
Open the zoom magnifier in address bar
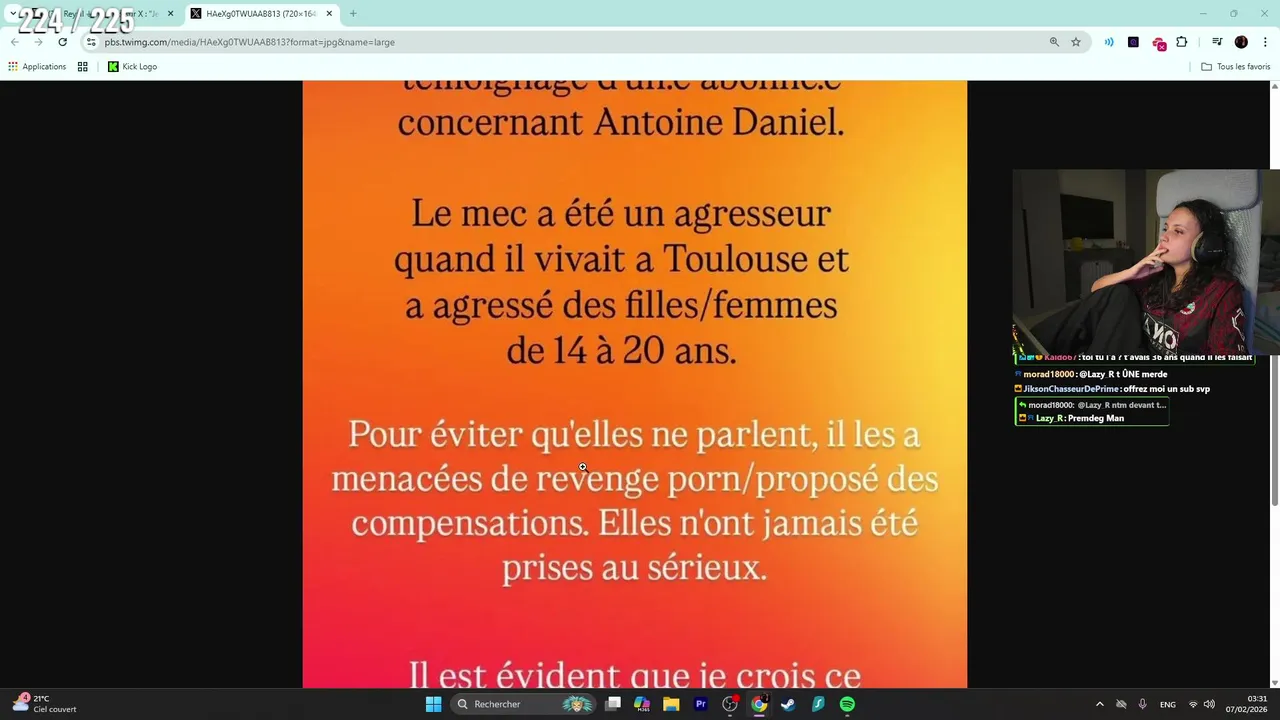coord(1054,42)
